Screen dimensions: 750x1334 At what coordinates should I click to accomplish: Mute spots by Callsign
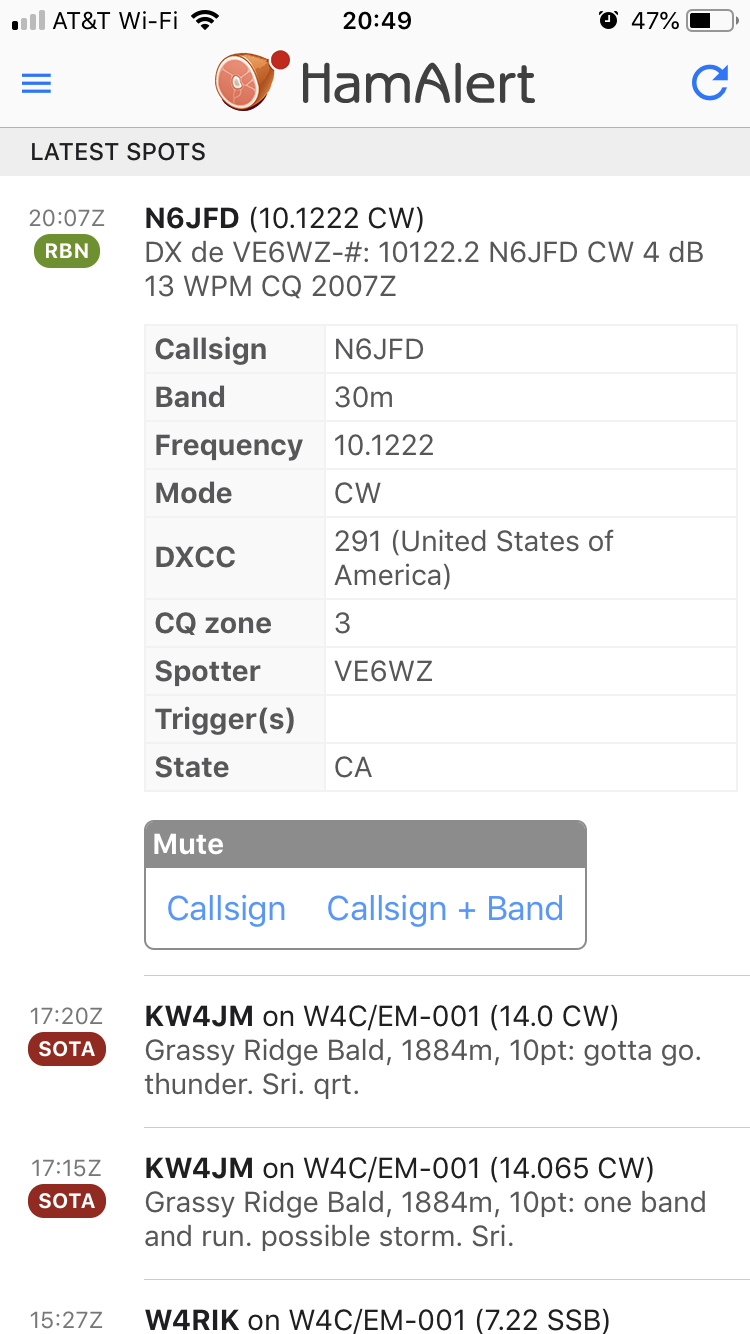coord(226,908)
